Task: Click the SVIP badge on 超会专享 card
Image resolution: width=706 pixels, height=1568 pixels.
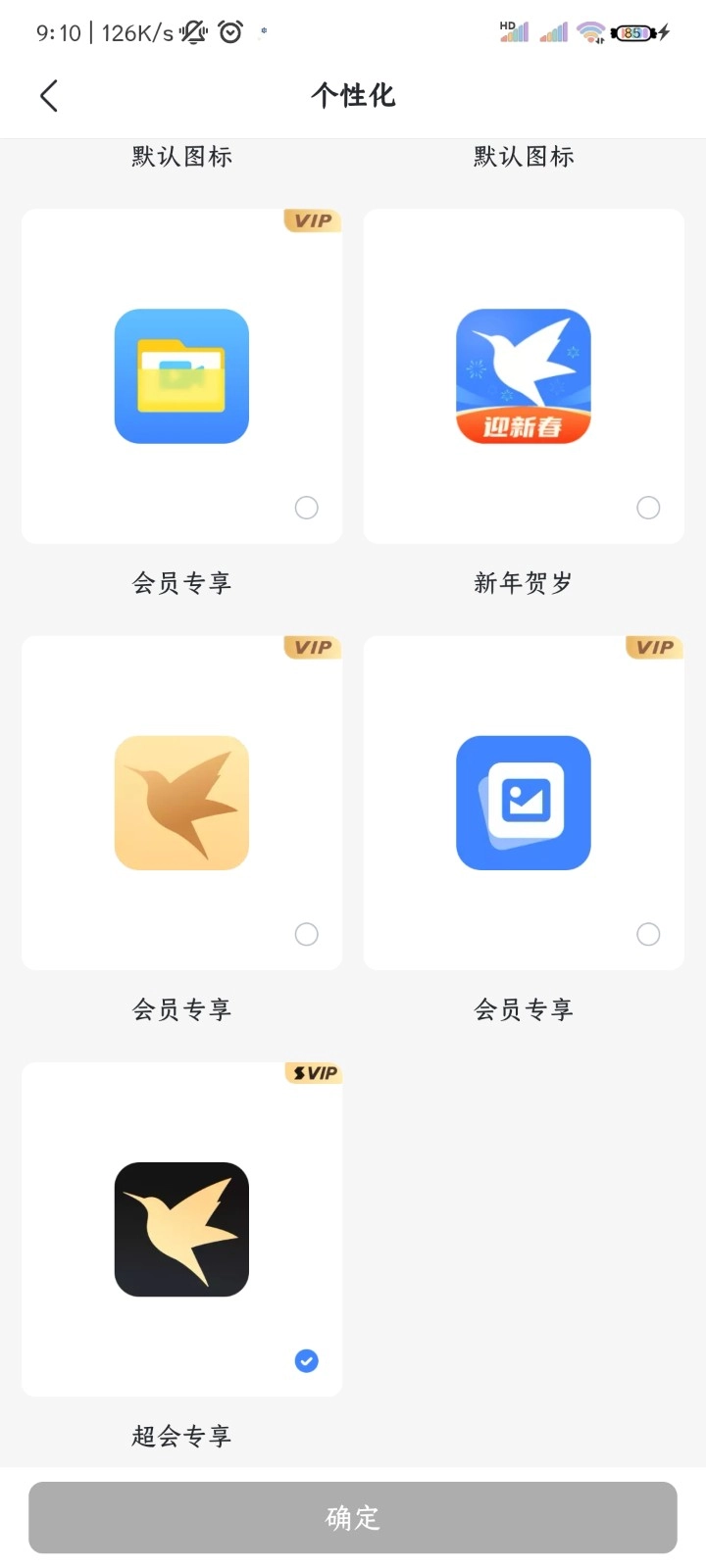Action: click(x=313, y=1072)
